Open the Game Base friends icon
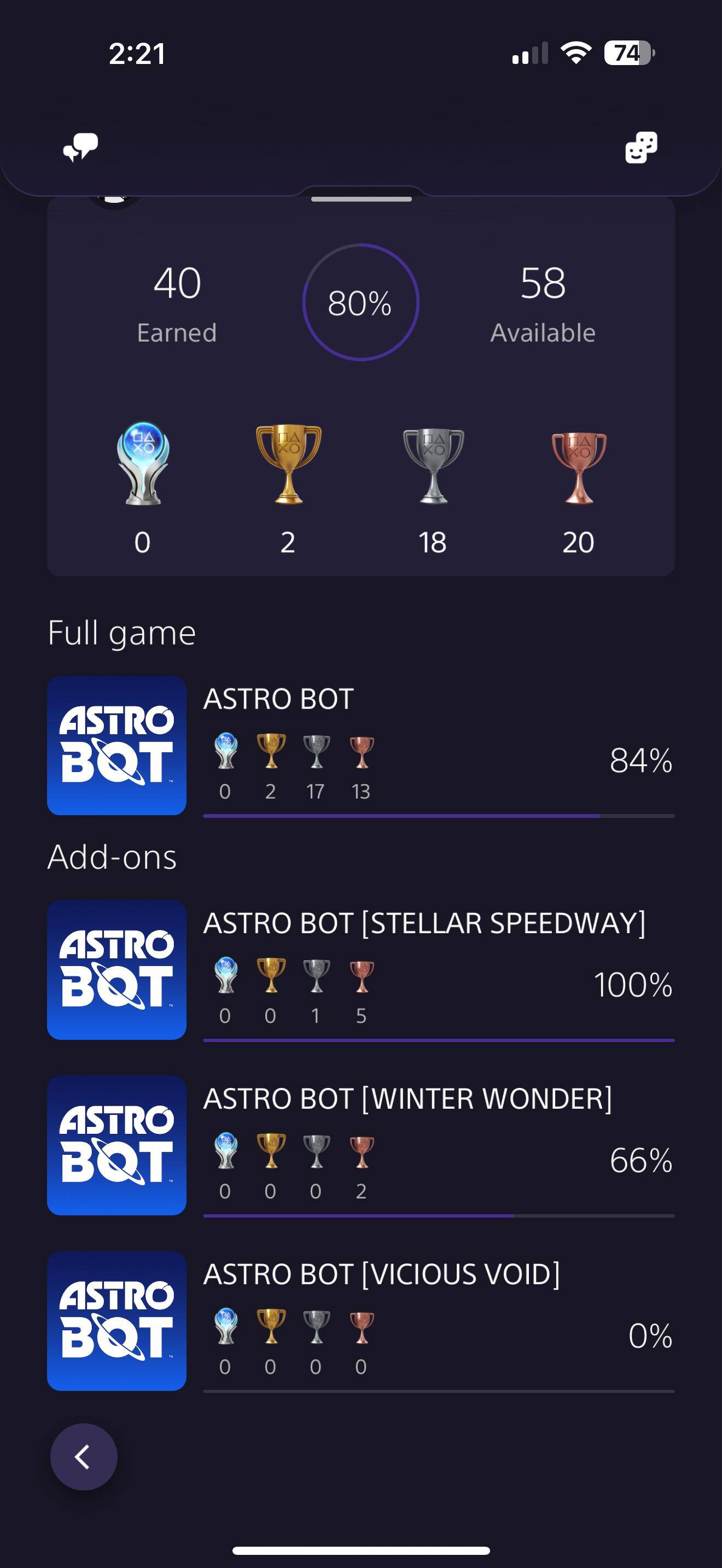This screenshot has width=722, height=1568. click(x=641, y=147)
